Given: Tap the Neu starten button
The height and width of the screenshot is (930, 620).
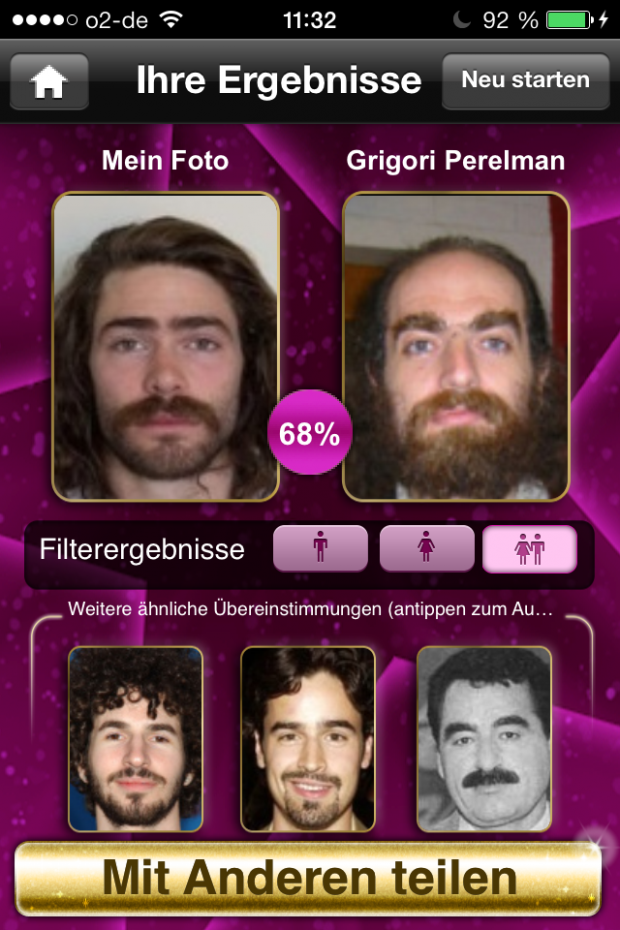Looking at the screenshot, I should [x=525, y=81].
